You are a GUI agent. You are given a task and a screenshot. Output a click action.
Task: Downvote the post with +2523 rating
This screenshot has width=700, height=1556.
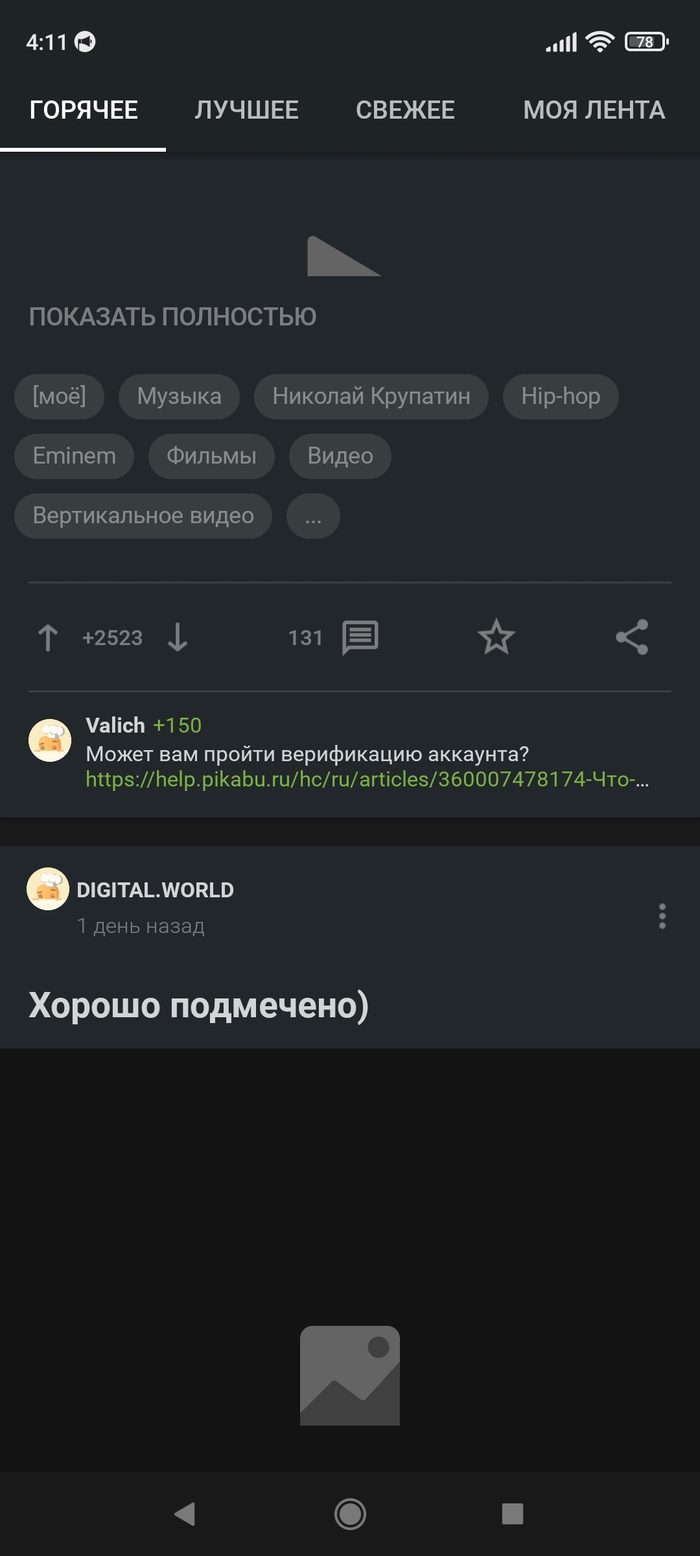tap(177, 638)
